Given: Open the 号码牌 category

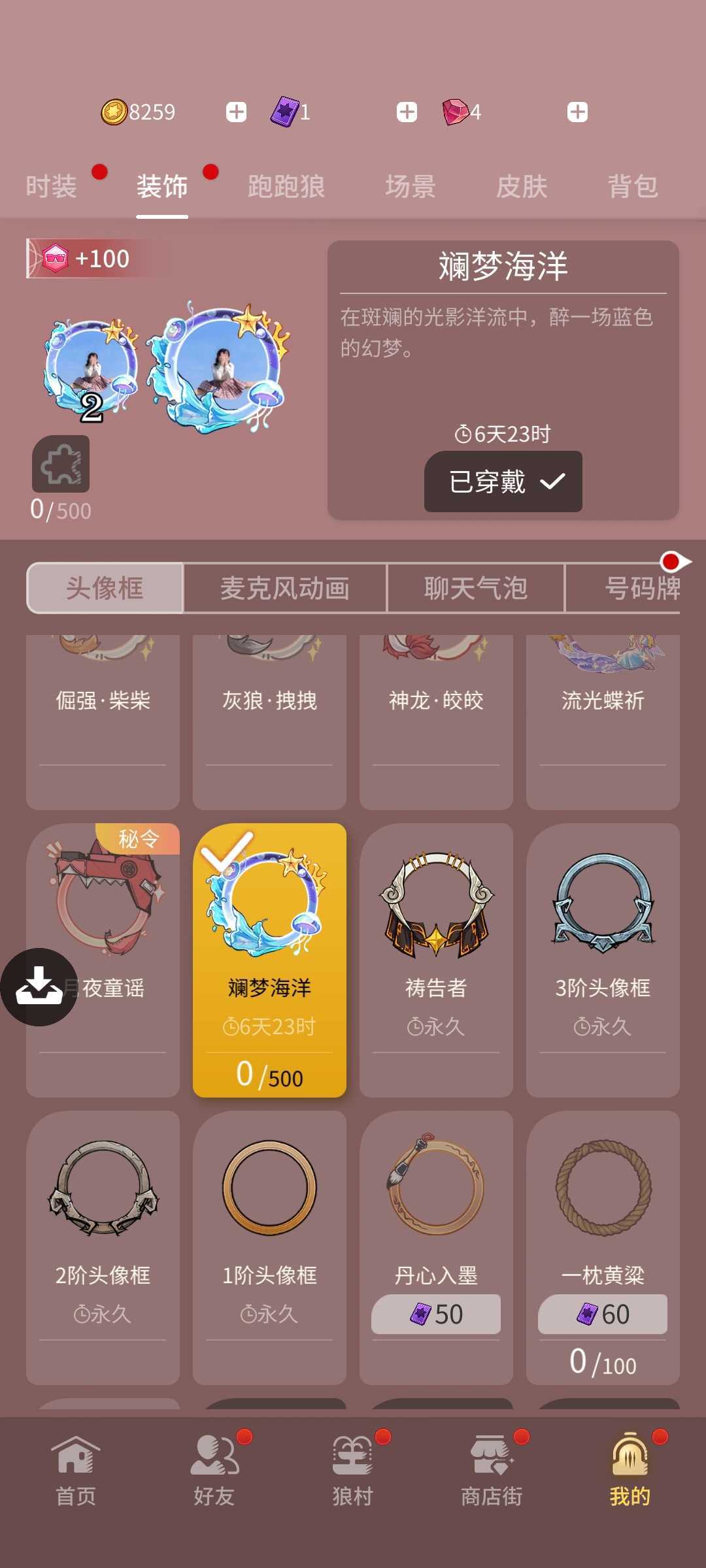Looking at the screenshot, I should coord(641,588).
